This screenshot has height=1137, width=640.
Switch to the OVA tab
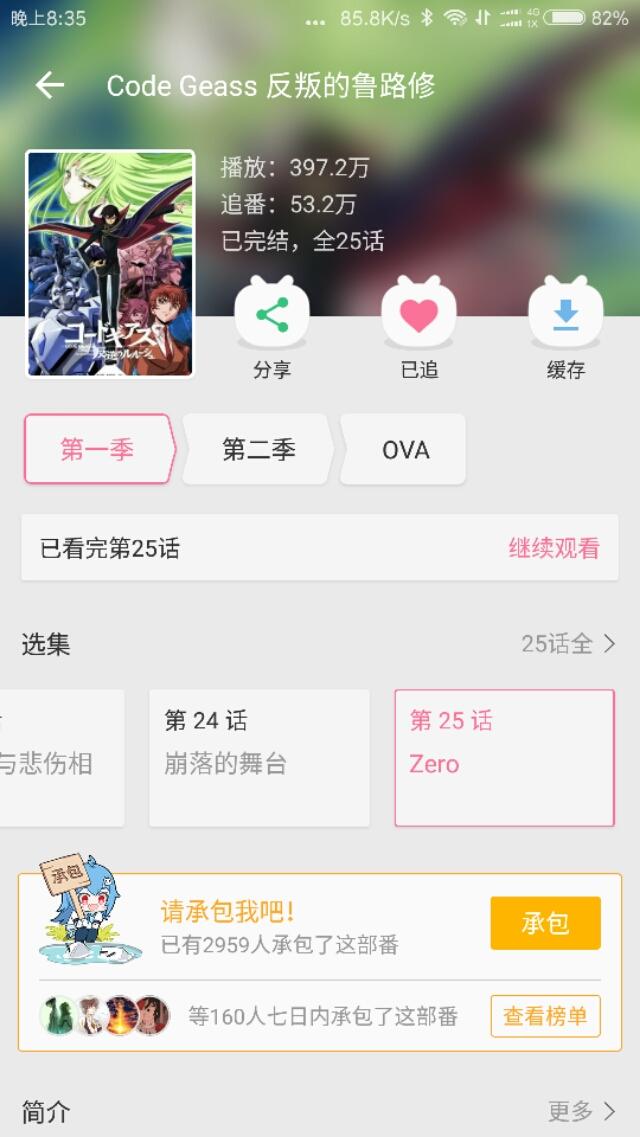click(x=404, y=450)
